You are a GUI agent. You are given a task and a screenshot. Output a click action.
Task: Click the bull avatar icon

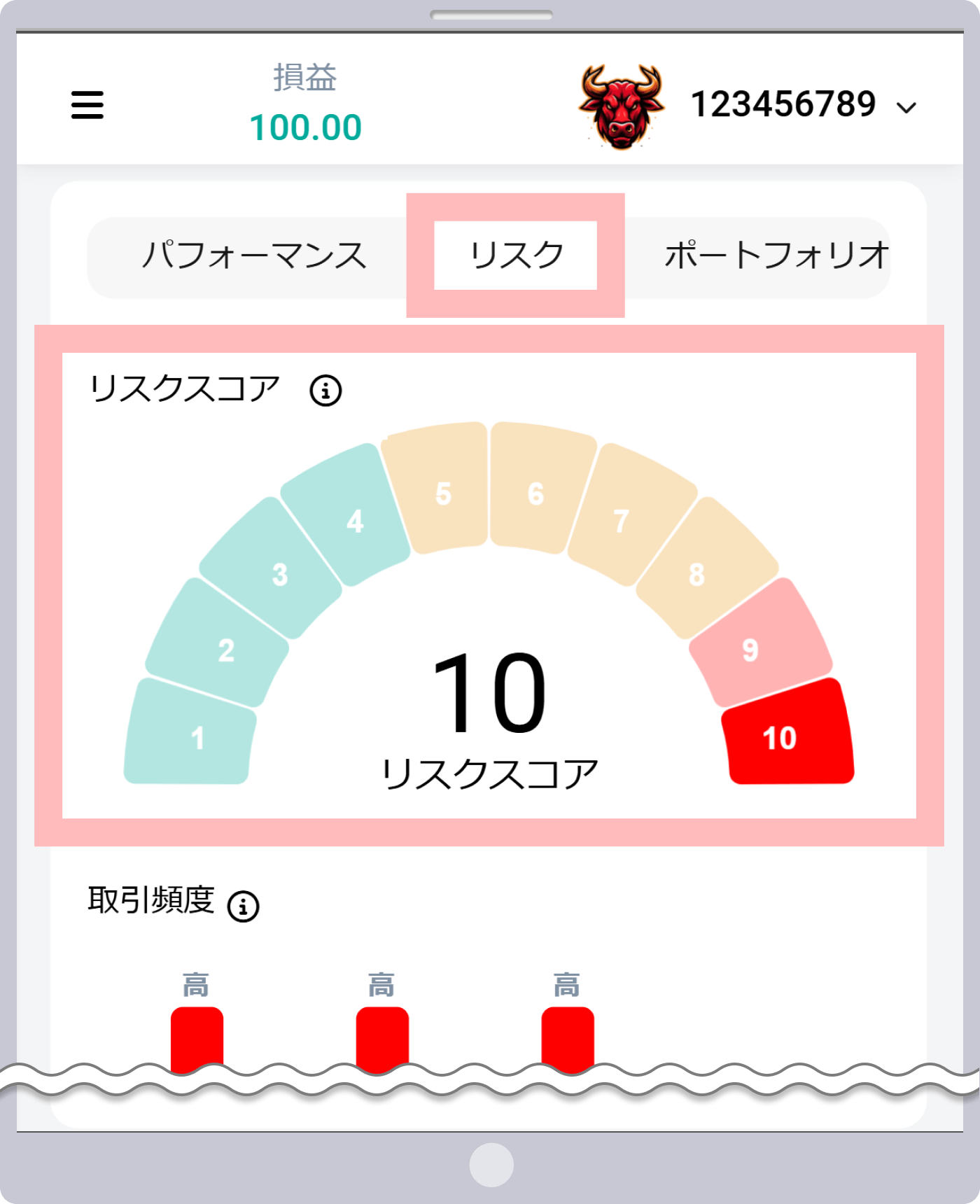[621, 105]
